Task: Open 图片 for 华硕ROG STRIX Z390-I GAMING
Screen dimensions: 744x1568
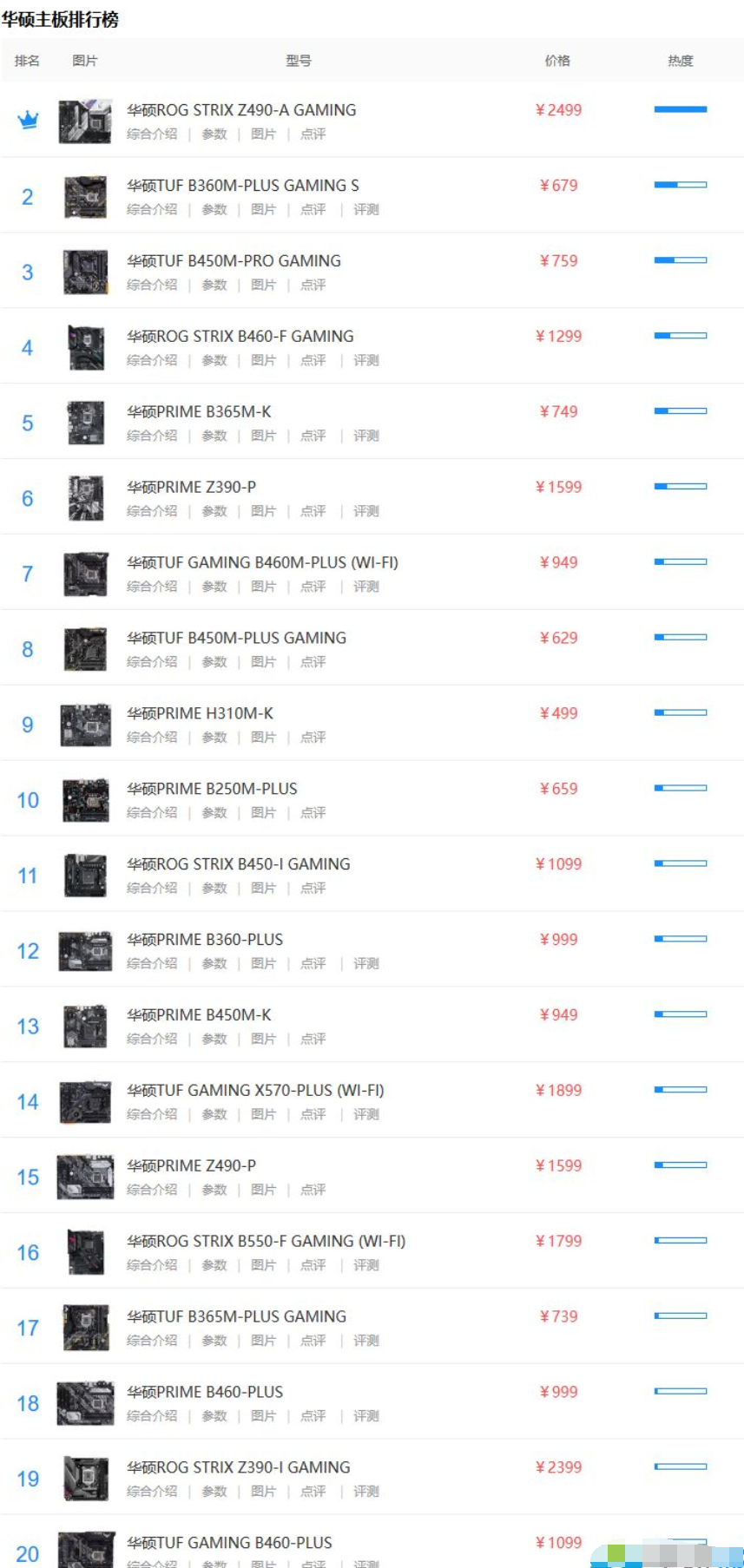Action: click(263, 1492)
